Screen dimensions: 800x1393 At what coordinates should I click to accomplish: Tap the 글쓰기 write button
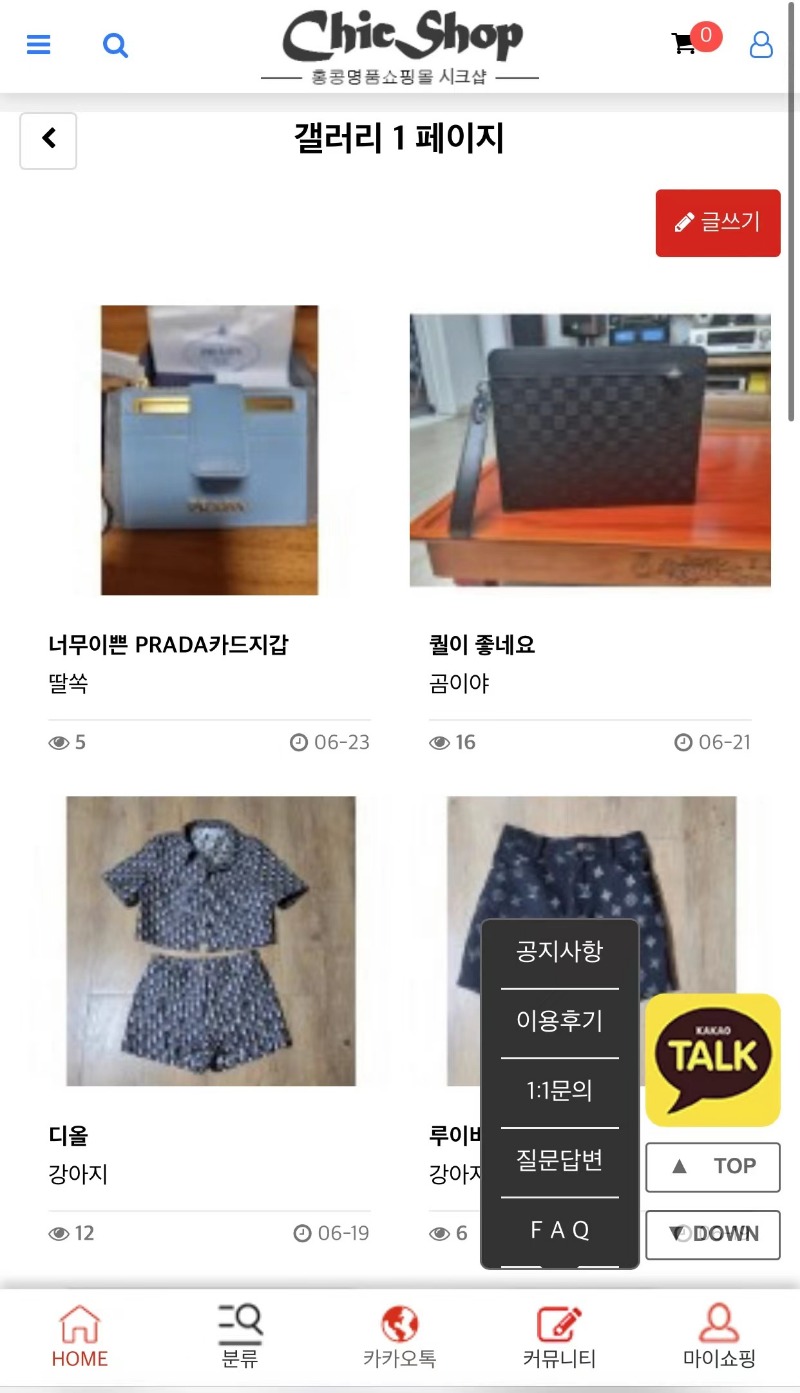click(x=718, y=223)
